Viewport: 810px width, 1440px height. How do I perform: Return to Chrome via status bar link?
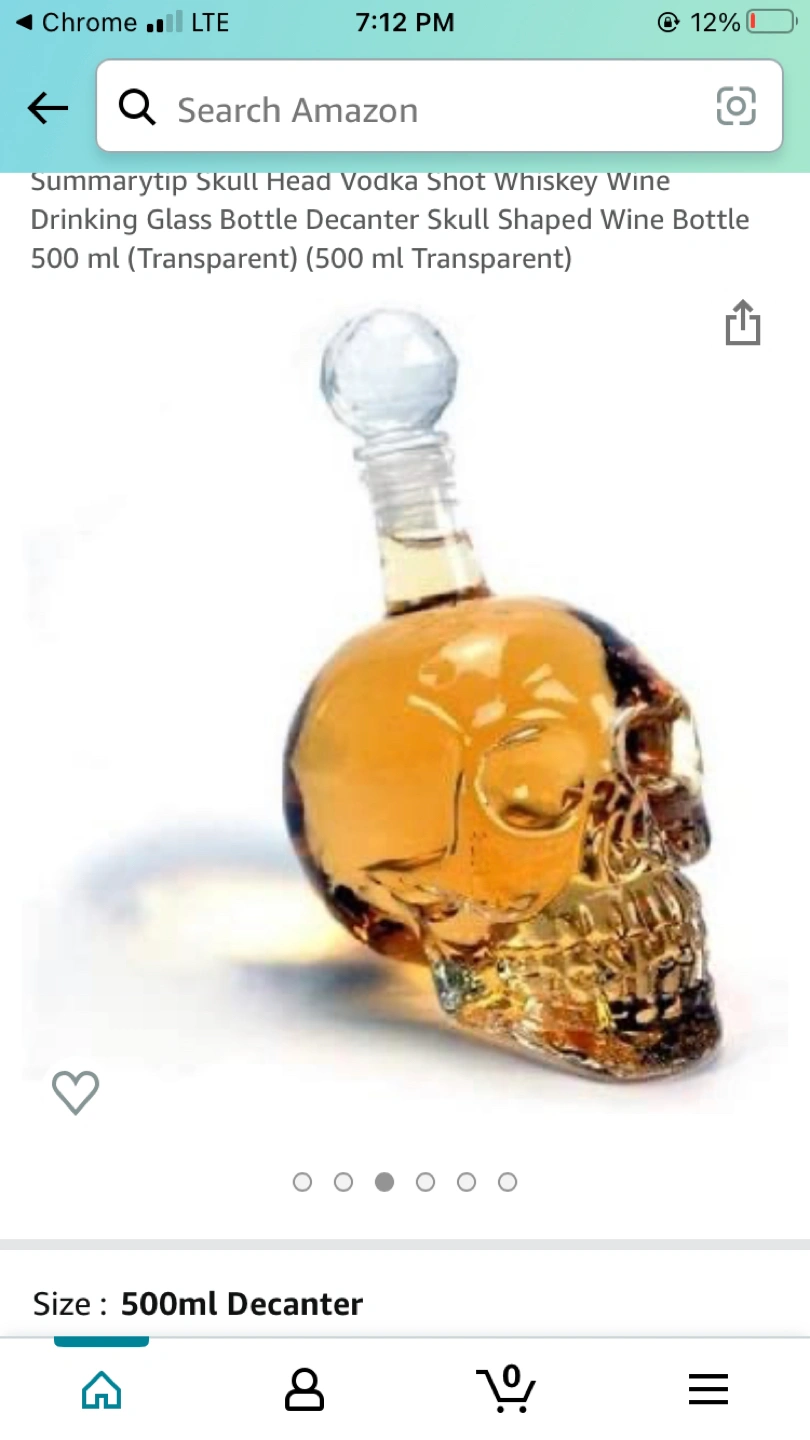point(76,22)
